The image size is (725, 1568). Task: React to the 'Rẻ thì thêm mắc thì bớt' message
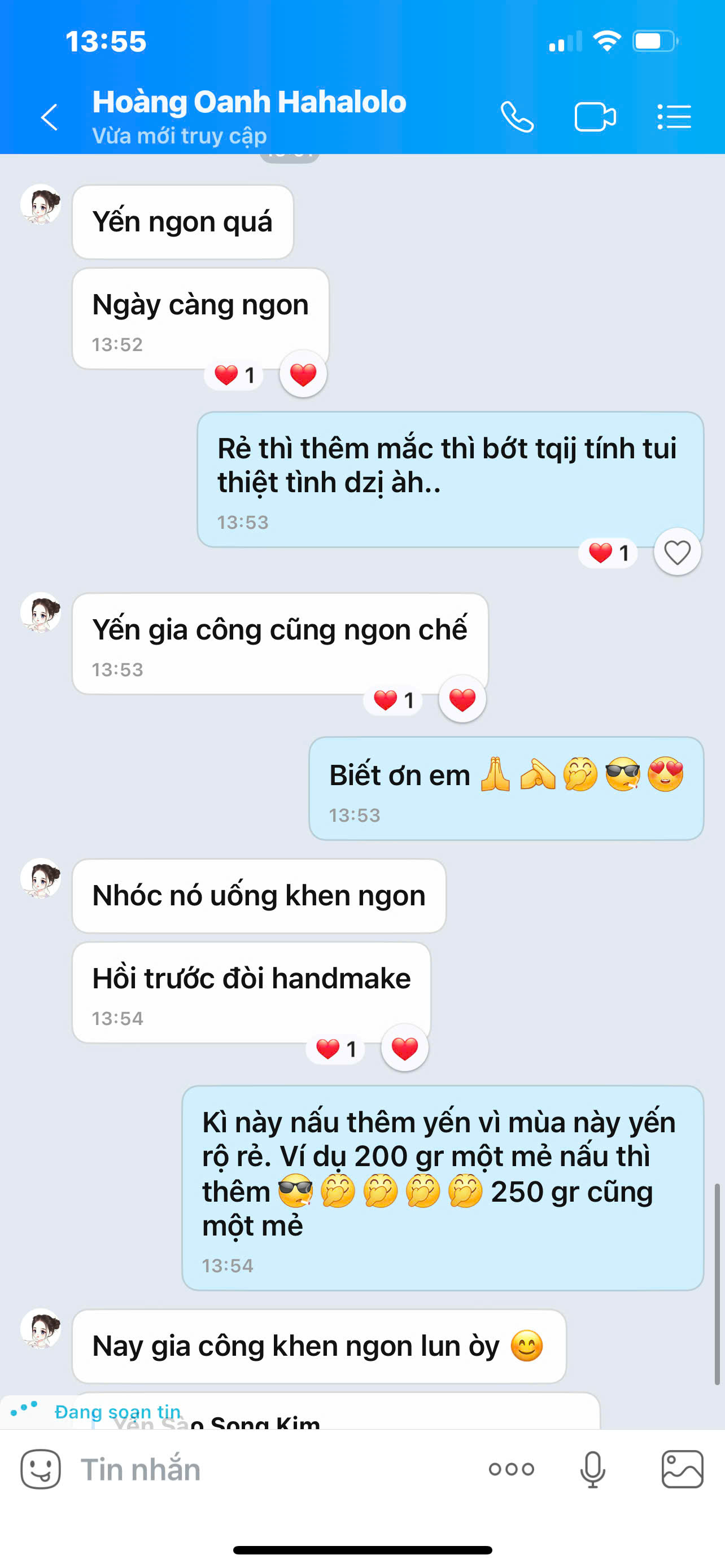pos(677,553)
